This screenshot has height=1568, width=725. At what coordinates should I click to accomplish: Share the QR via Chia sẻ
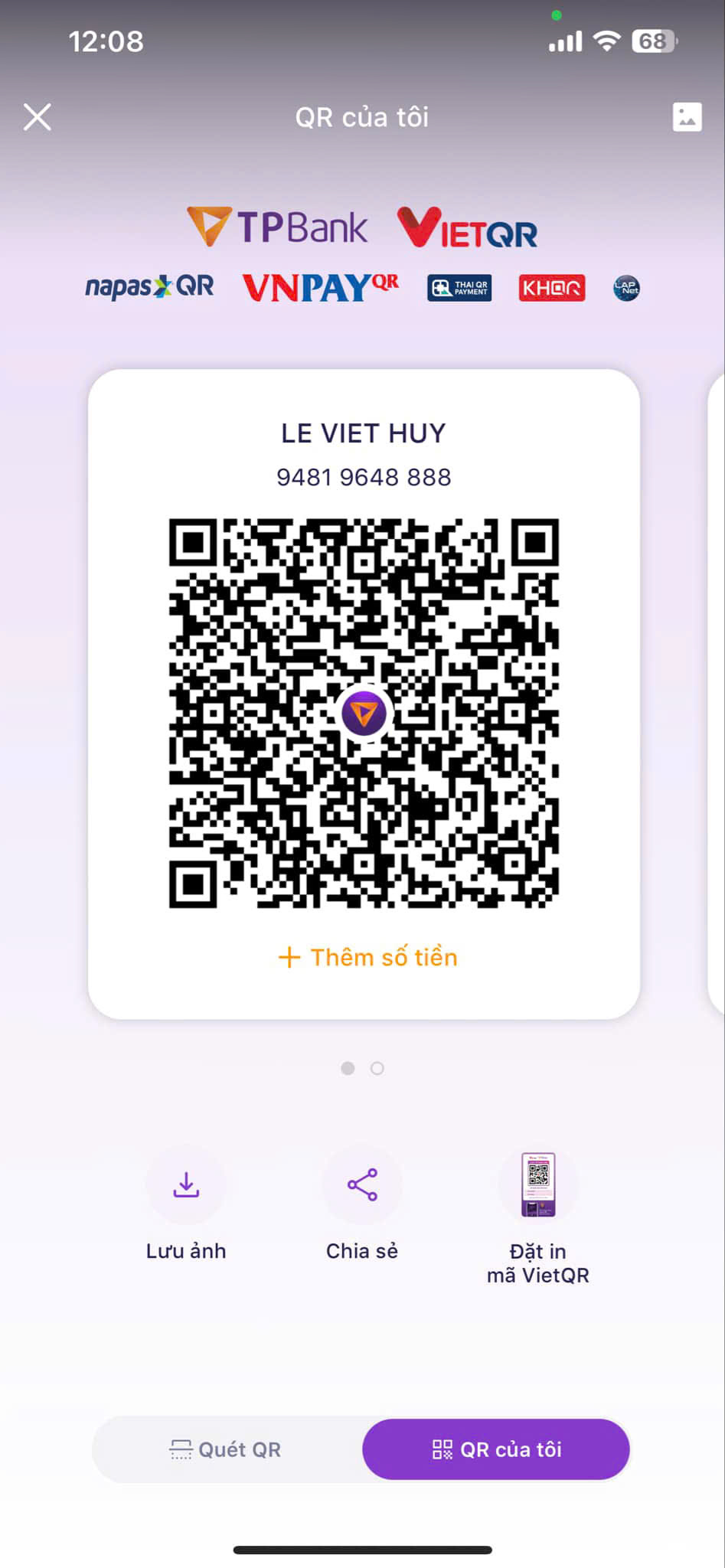362,1203
